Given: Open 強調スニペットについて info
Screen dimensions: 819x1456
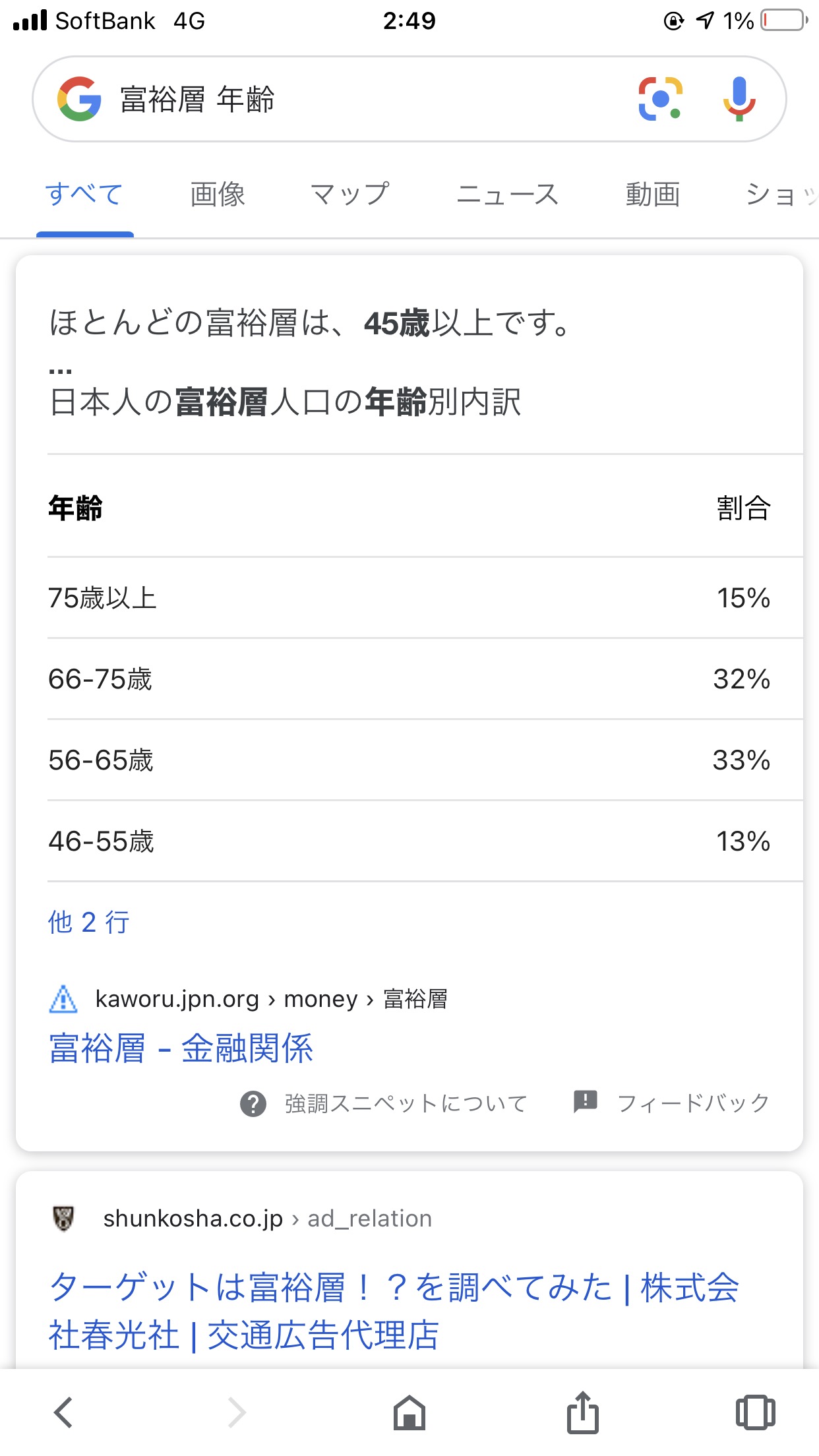Looking at the screenshot, I should click(x=384, y=1103).
